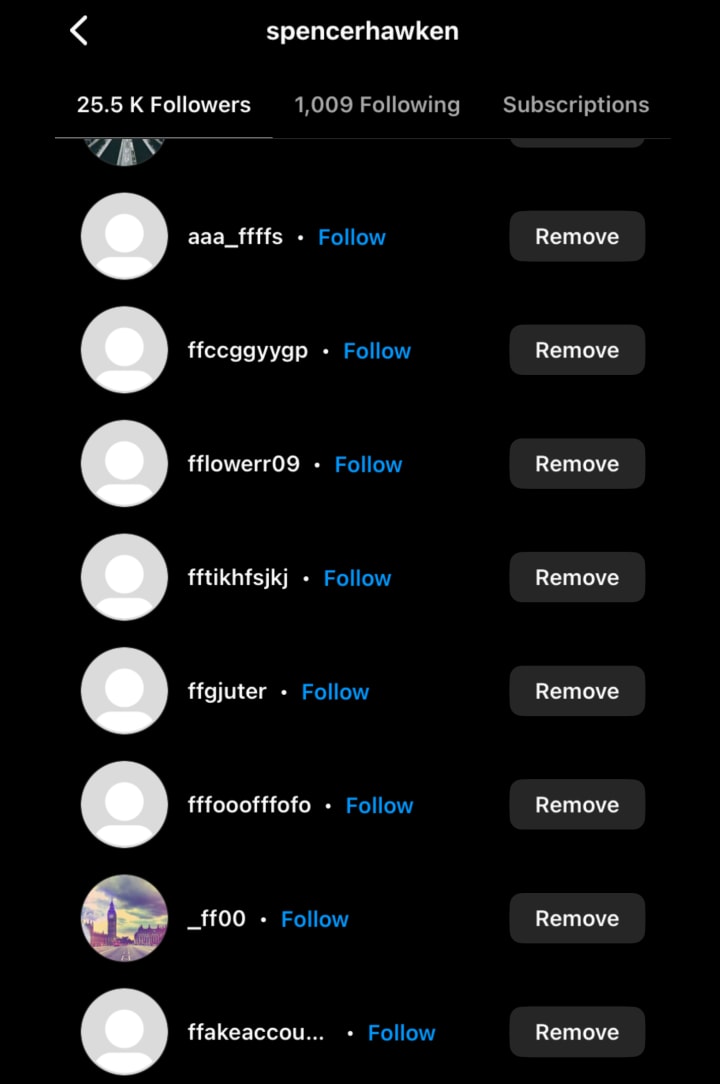
Task: Follow fffooofffofo back
Action: [x=379, y=805]
